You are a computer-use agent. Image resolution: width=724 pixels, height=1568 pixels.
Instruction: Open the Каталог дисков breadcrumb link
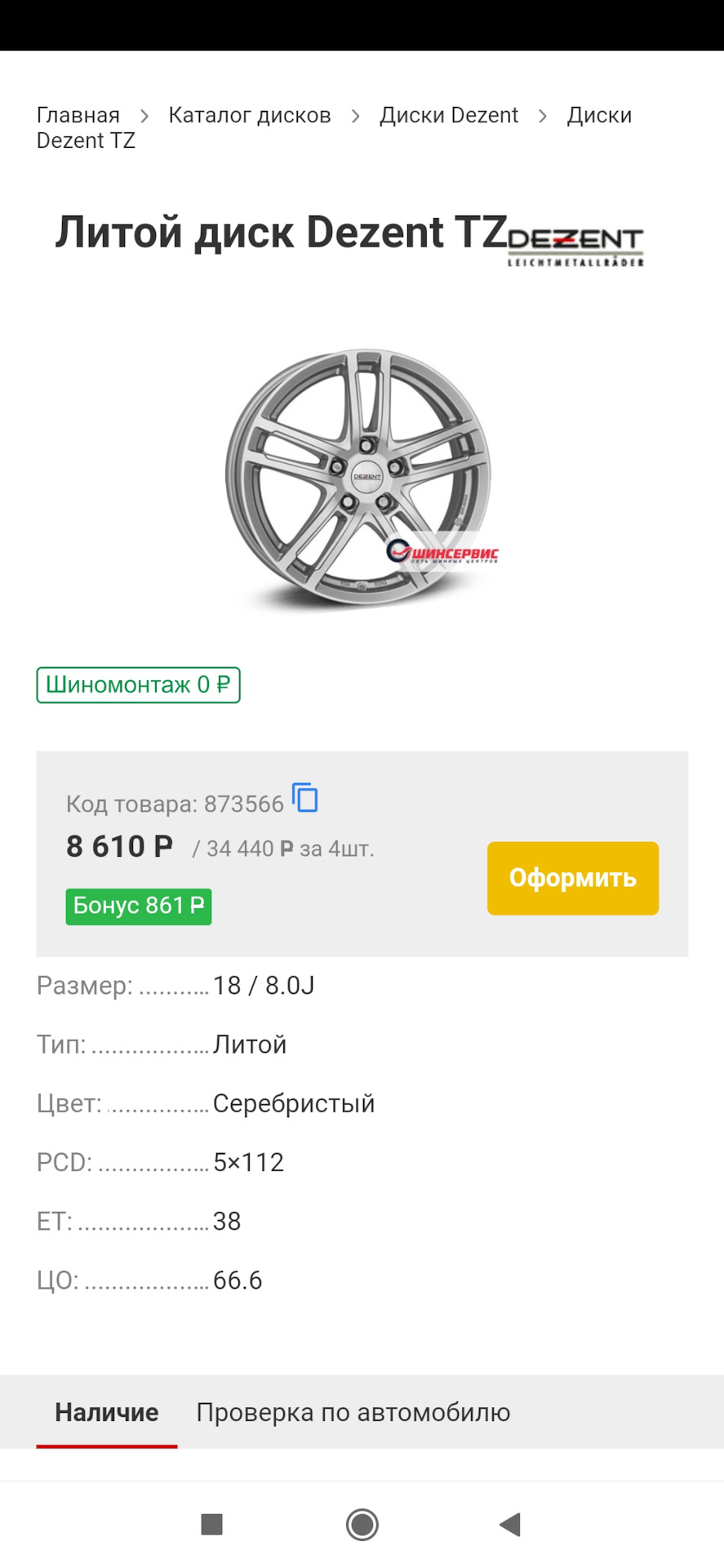[x=249, y=114]
